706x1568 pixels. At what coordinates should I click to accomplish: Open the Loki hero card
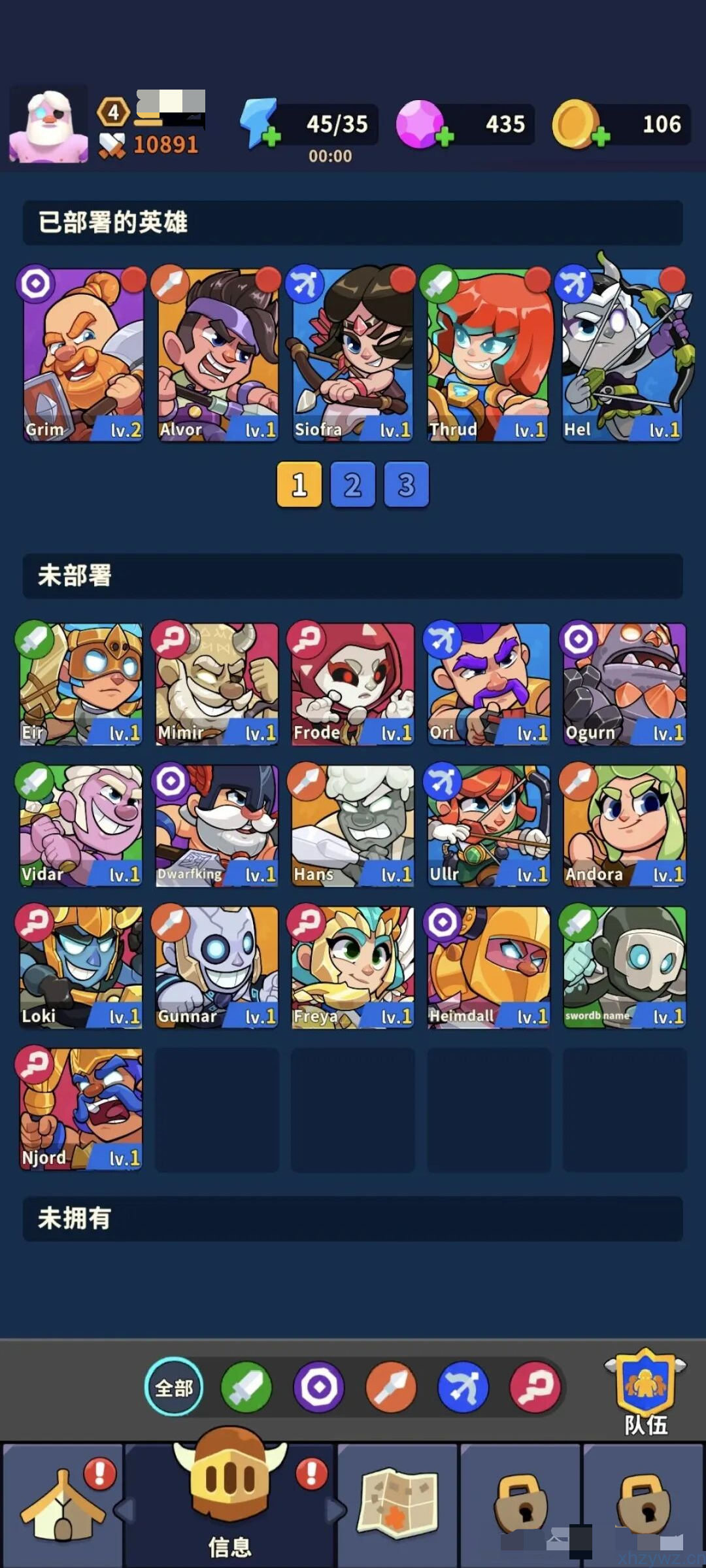(80, 967)
